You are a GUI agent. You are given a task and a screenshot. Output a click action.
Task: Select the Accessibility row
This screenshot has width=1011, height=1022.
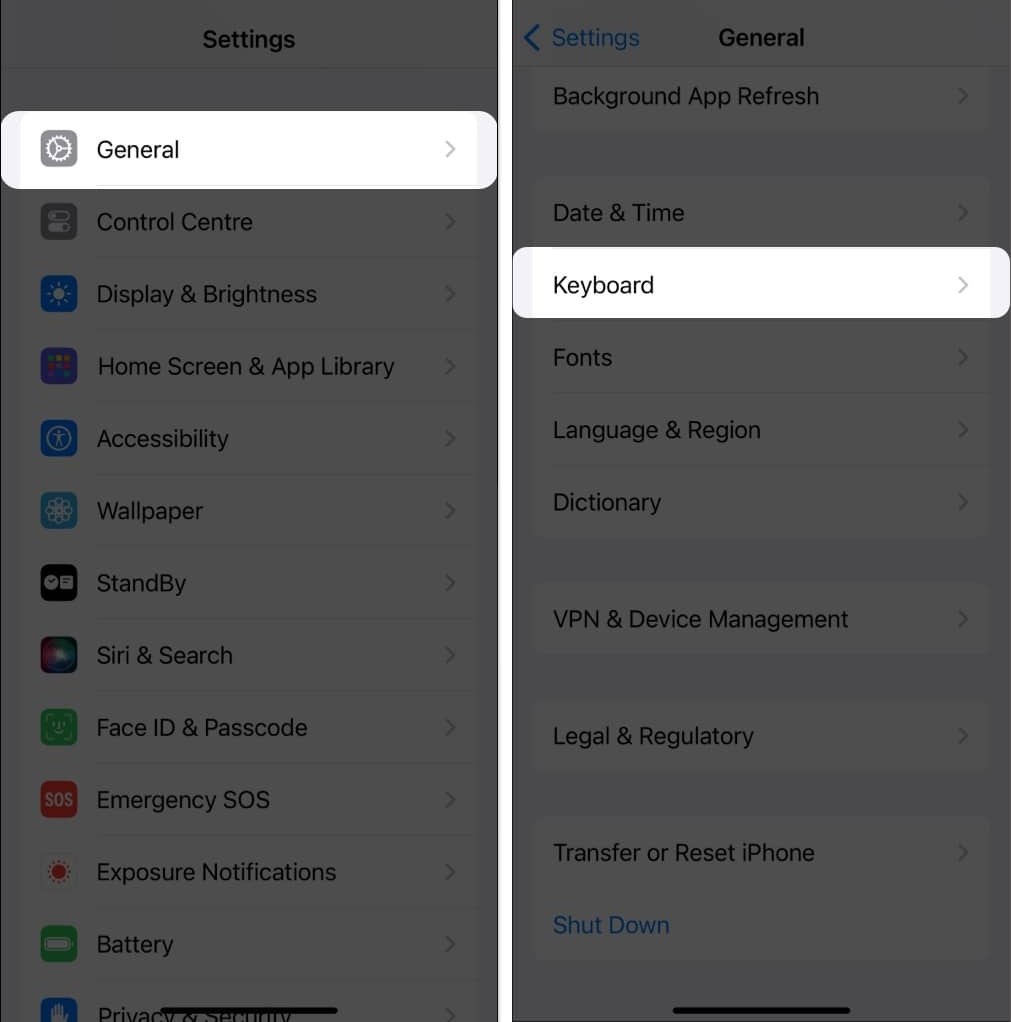tap(248, 438)
